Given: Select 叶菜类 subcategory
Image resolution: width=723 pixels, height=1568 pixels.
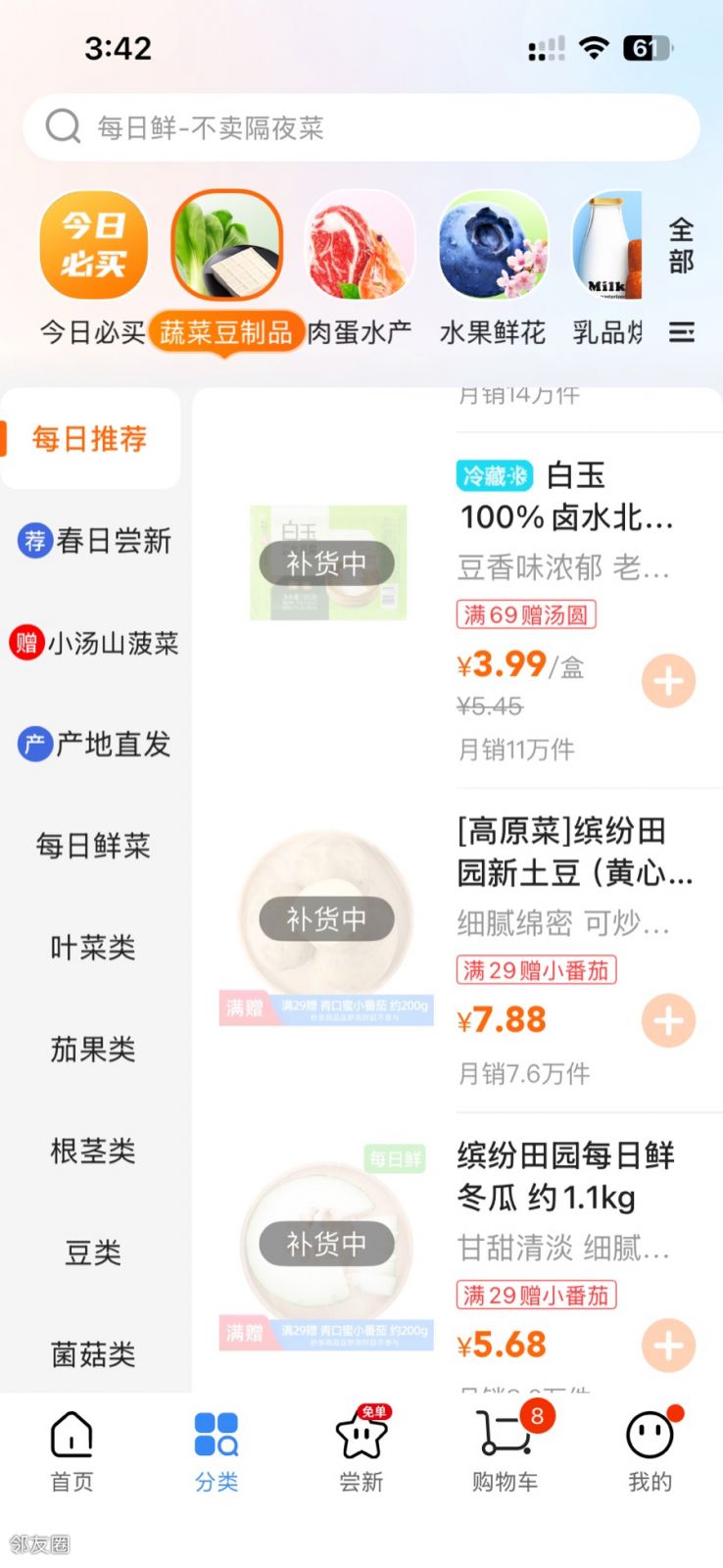Looking at the screenshot, I should coord(94,948).
